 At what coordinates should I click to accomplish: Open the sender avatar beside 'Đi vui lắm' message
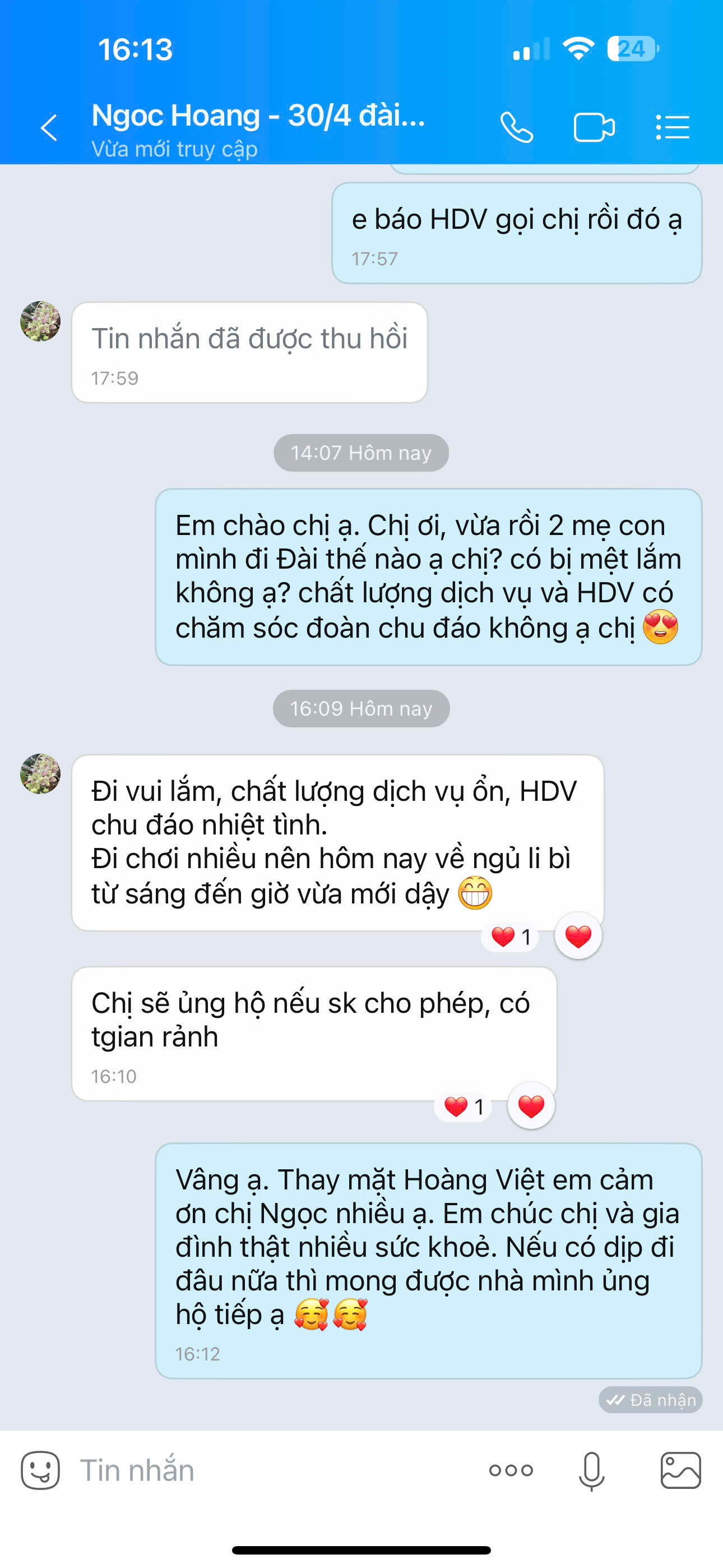[40, 774]
